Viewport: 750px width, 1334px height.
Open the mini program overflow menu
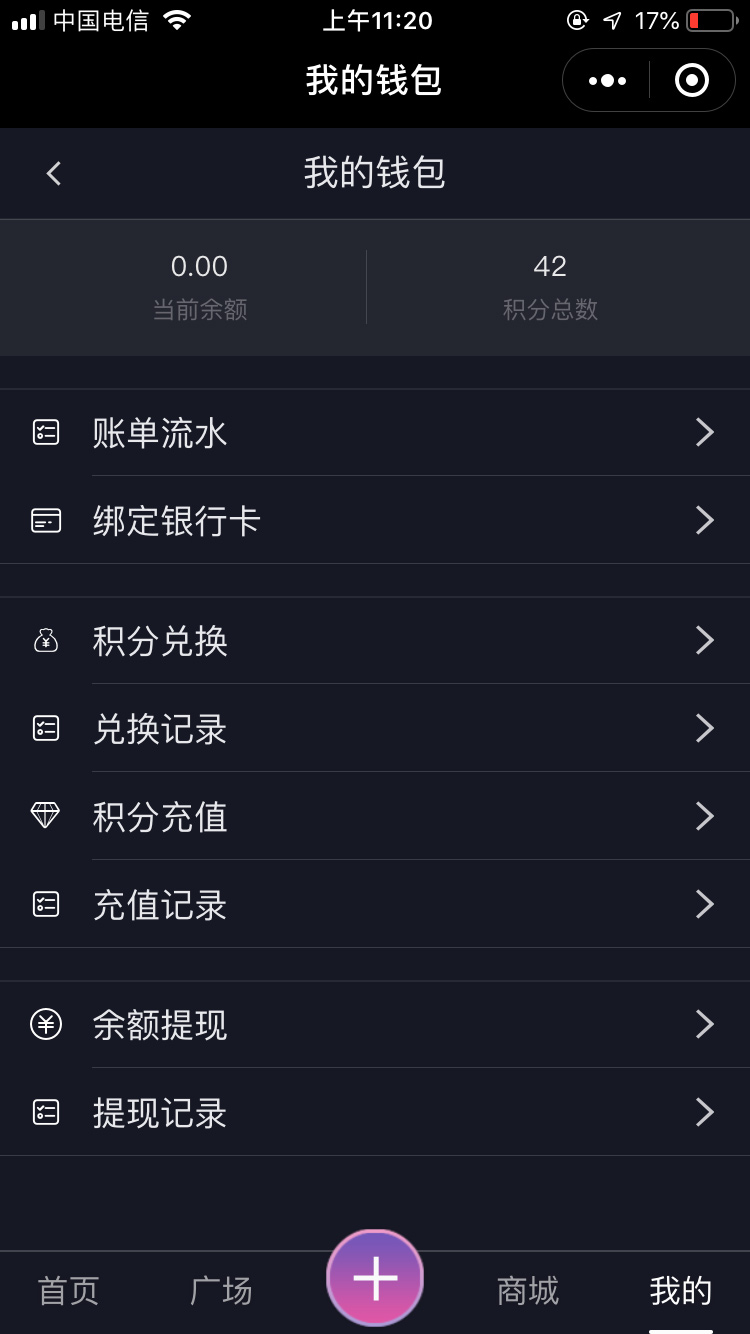pyautogui.click(x=607, y=81)
